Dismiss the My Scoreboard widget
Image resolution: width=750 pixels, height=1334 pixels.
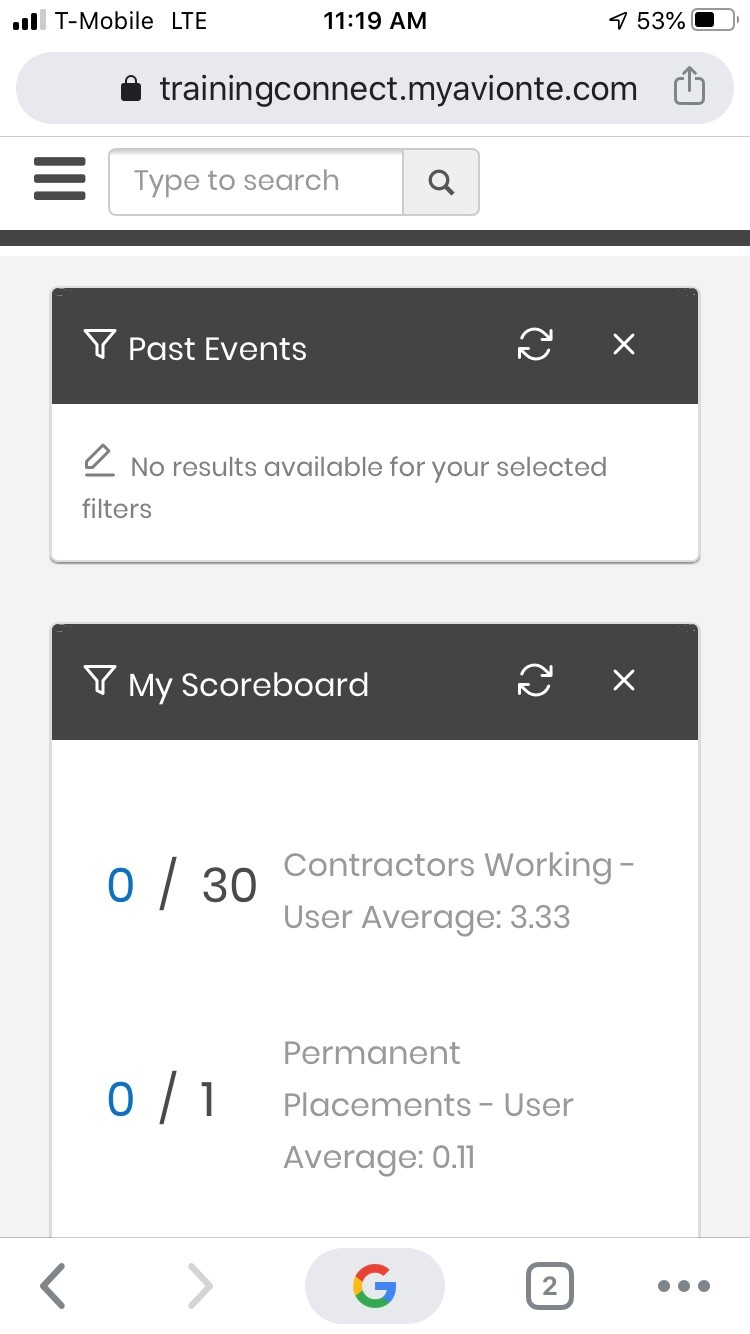(x=623, y=681)
